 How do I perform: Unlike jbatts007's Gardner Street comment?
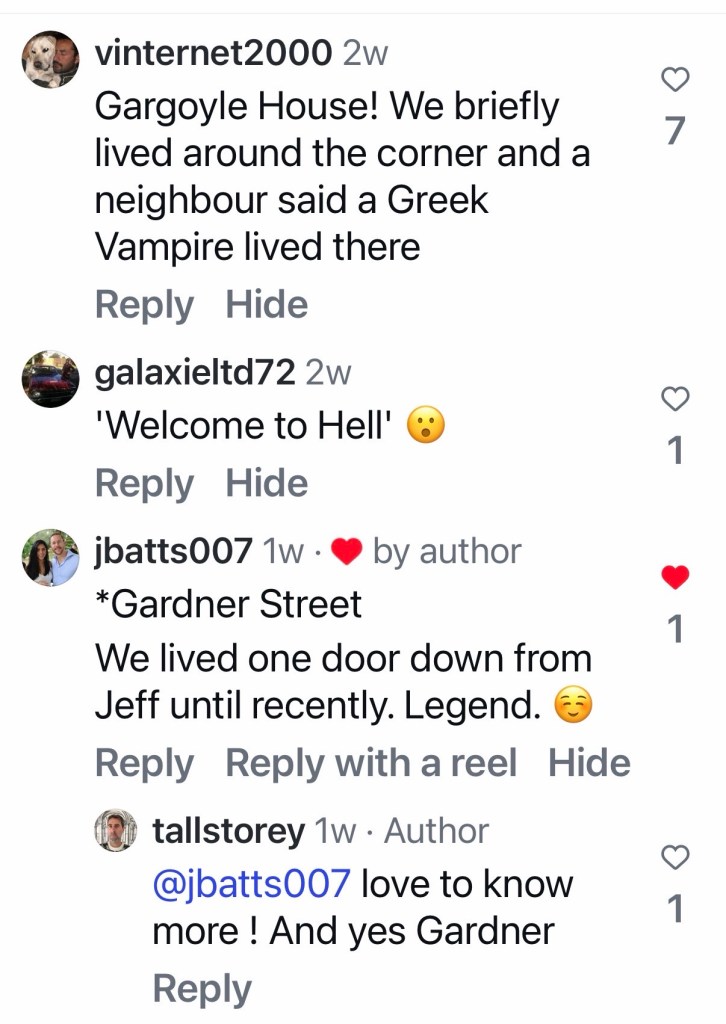coord(677,577)
